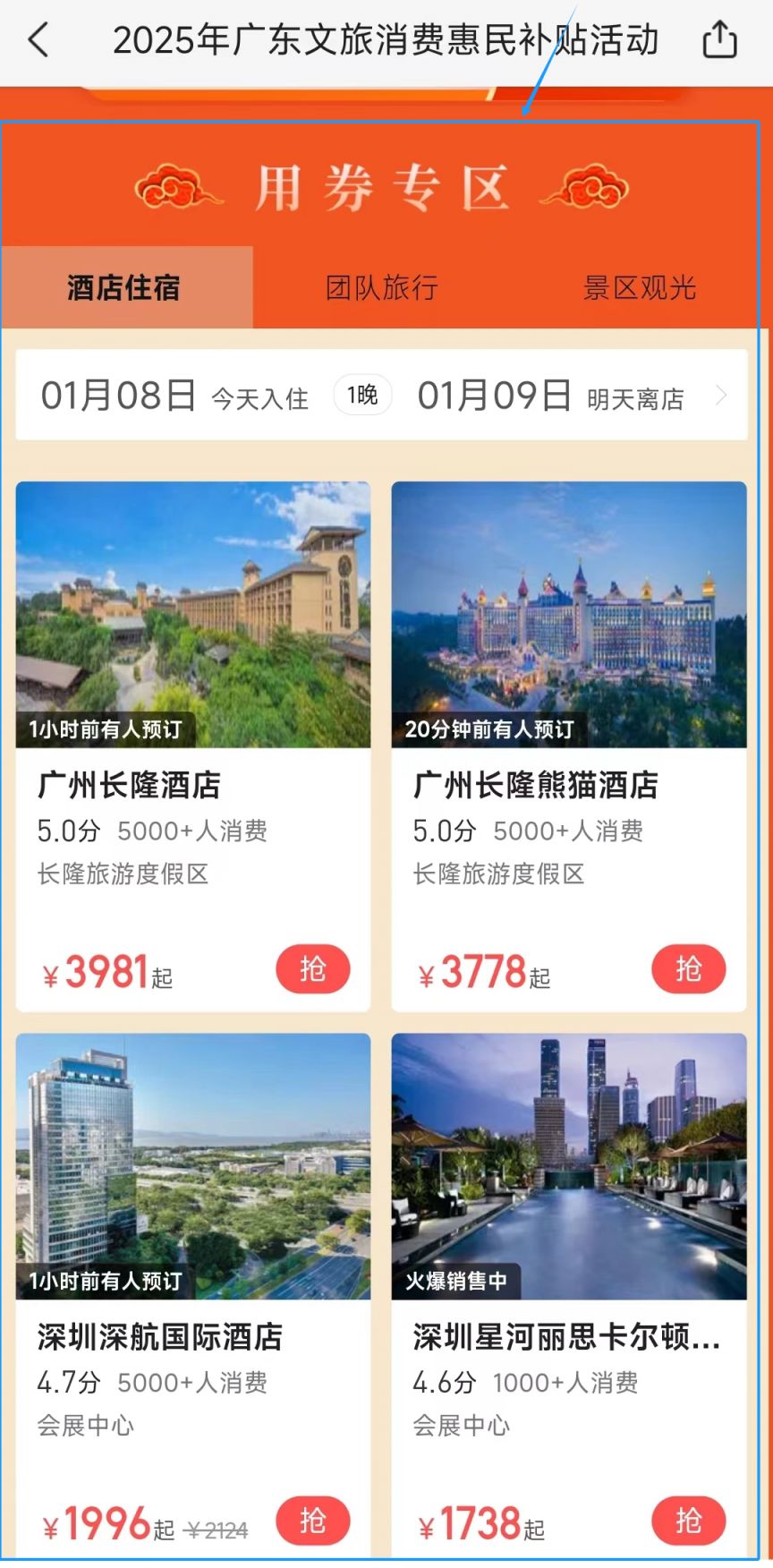Switch to the 酒店住宿 tab
The height and width of the screenshot is (1568, 773).
click(x=124, y=288)
